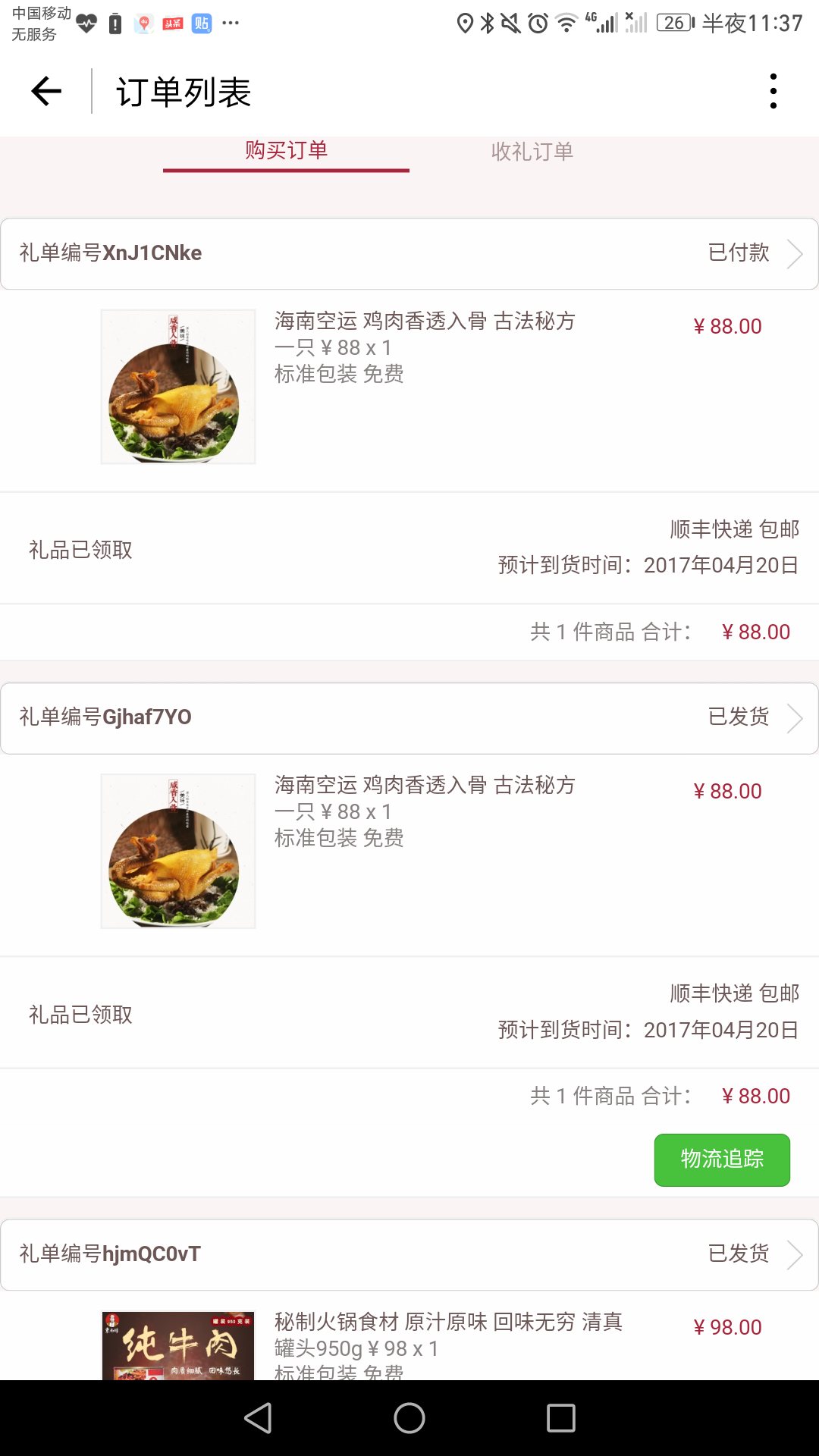
Task: Open order XnJ1CNke details
Action: coord(409,254)
